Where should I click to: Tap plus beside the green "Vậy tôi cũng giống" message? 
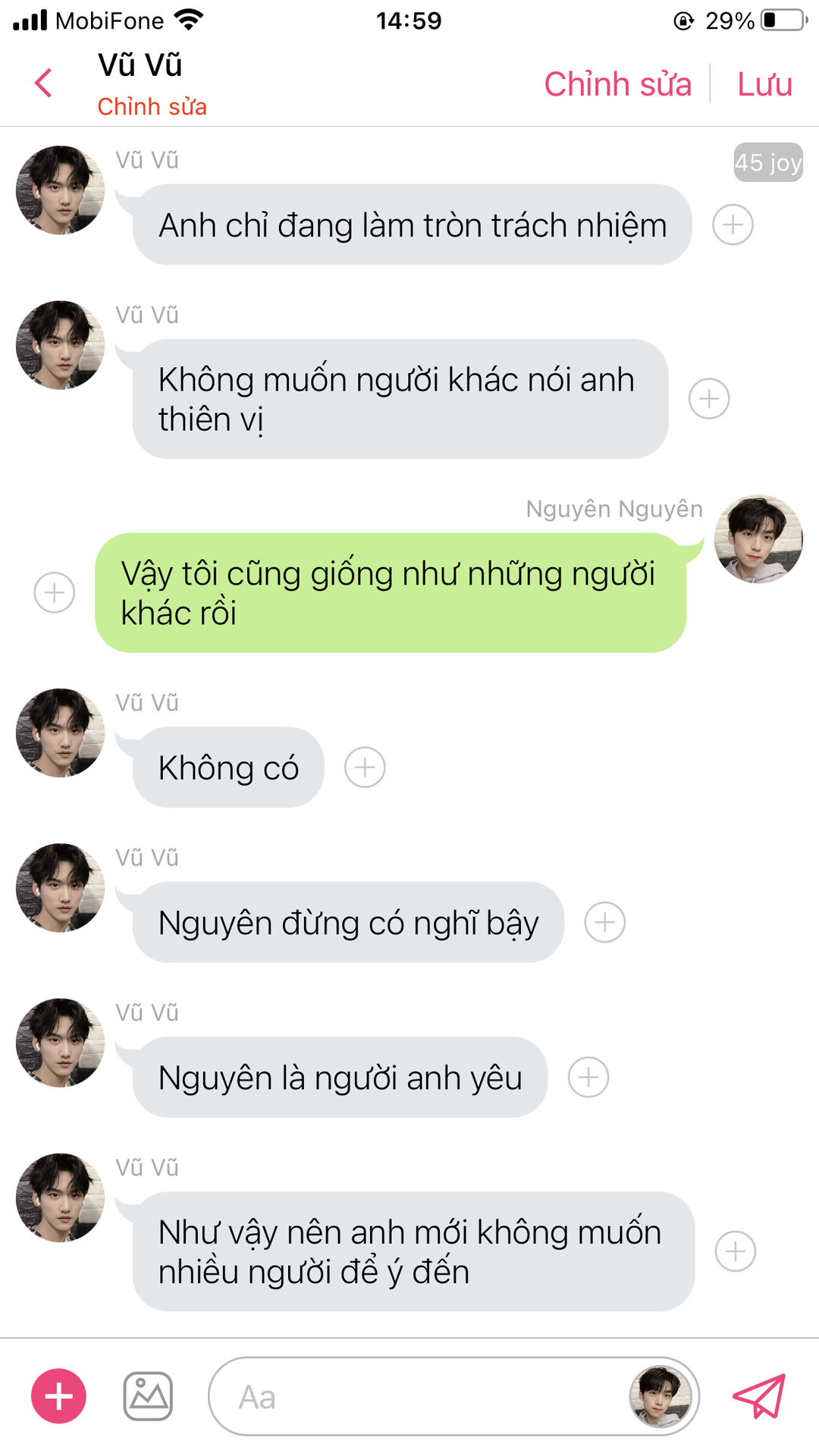tap(55, 592)
